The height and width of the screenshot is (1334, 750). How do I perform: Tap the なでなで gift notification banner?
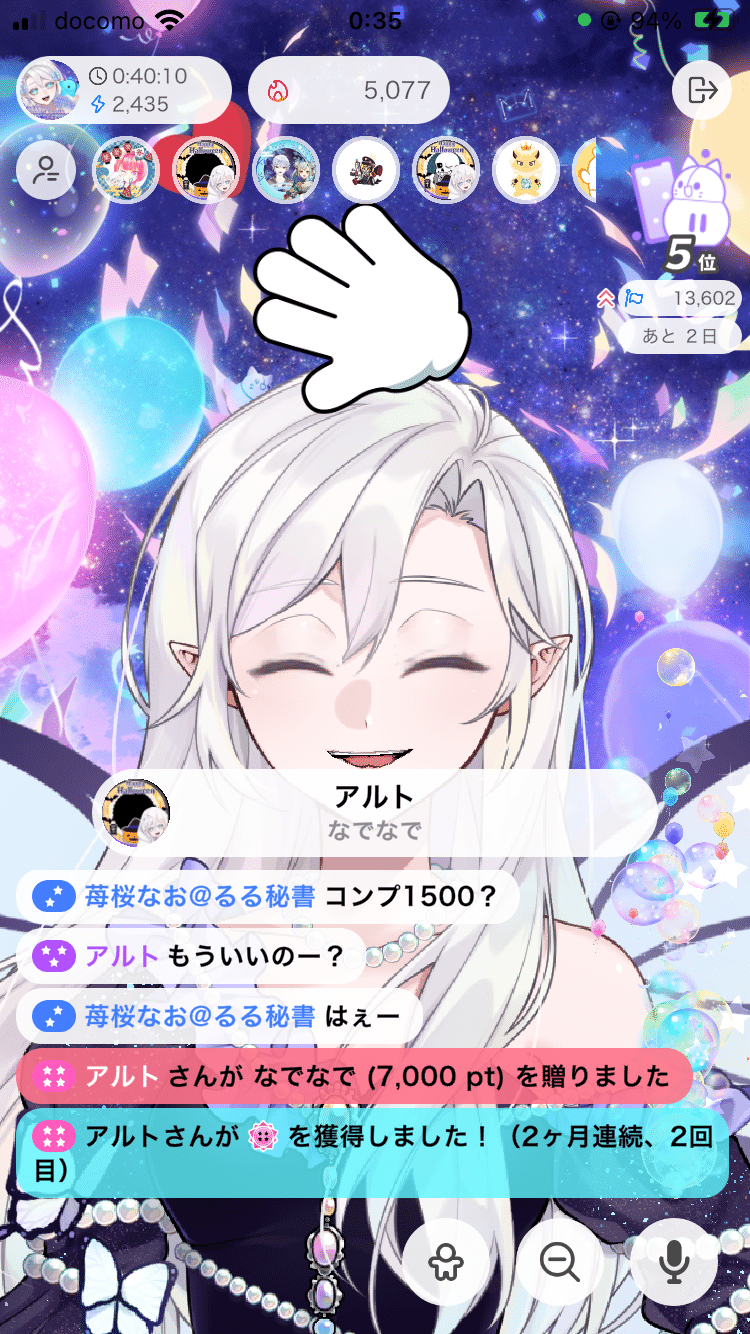click(x=375, y=813)
